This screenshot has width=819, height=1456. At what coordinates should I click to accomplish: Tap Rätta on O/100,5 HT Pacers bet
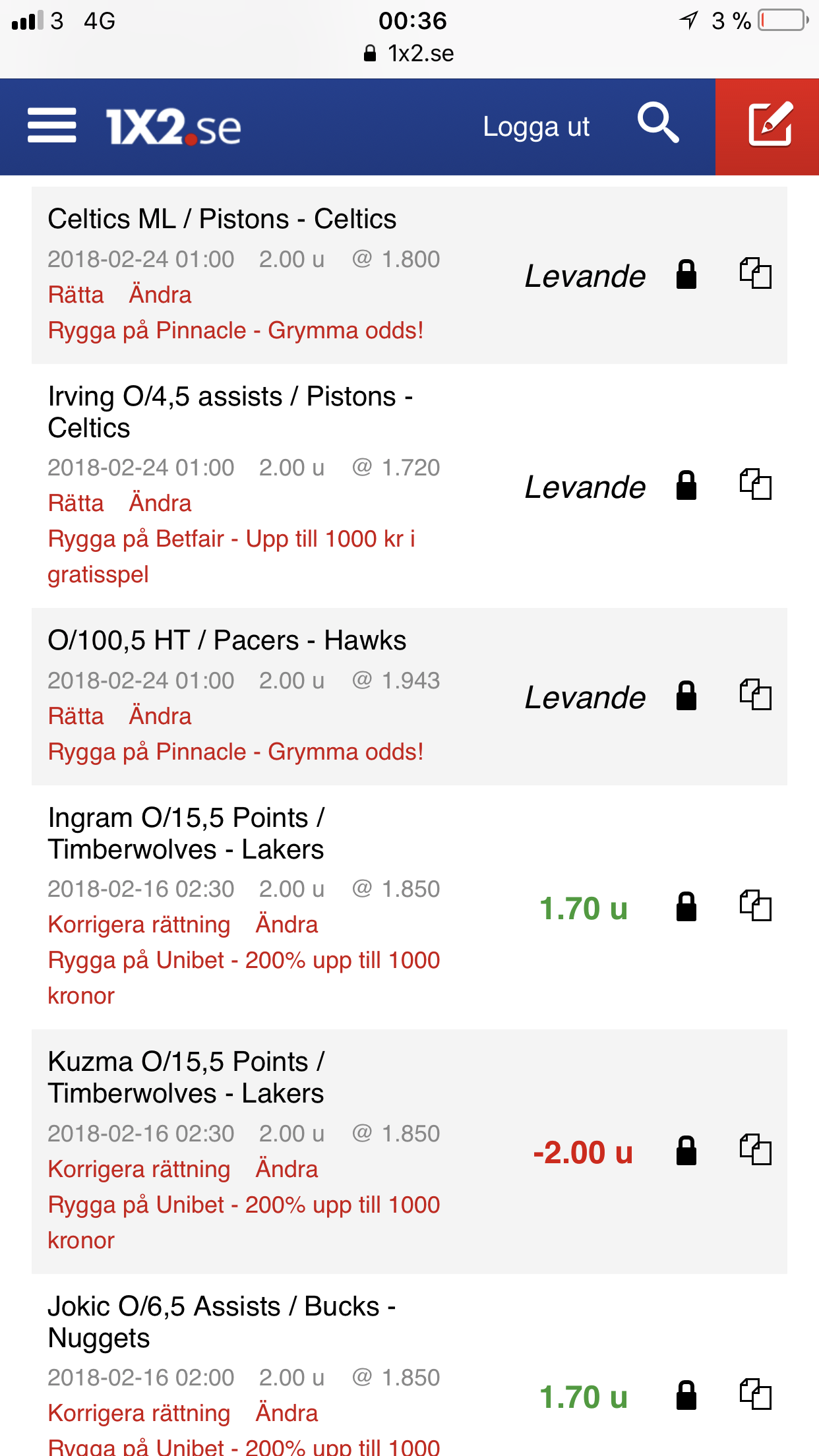tap(76, 716)
